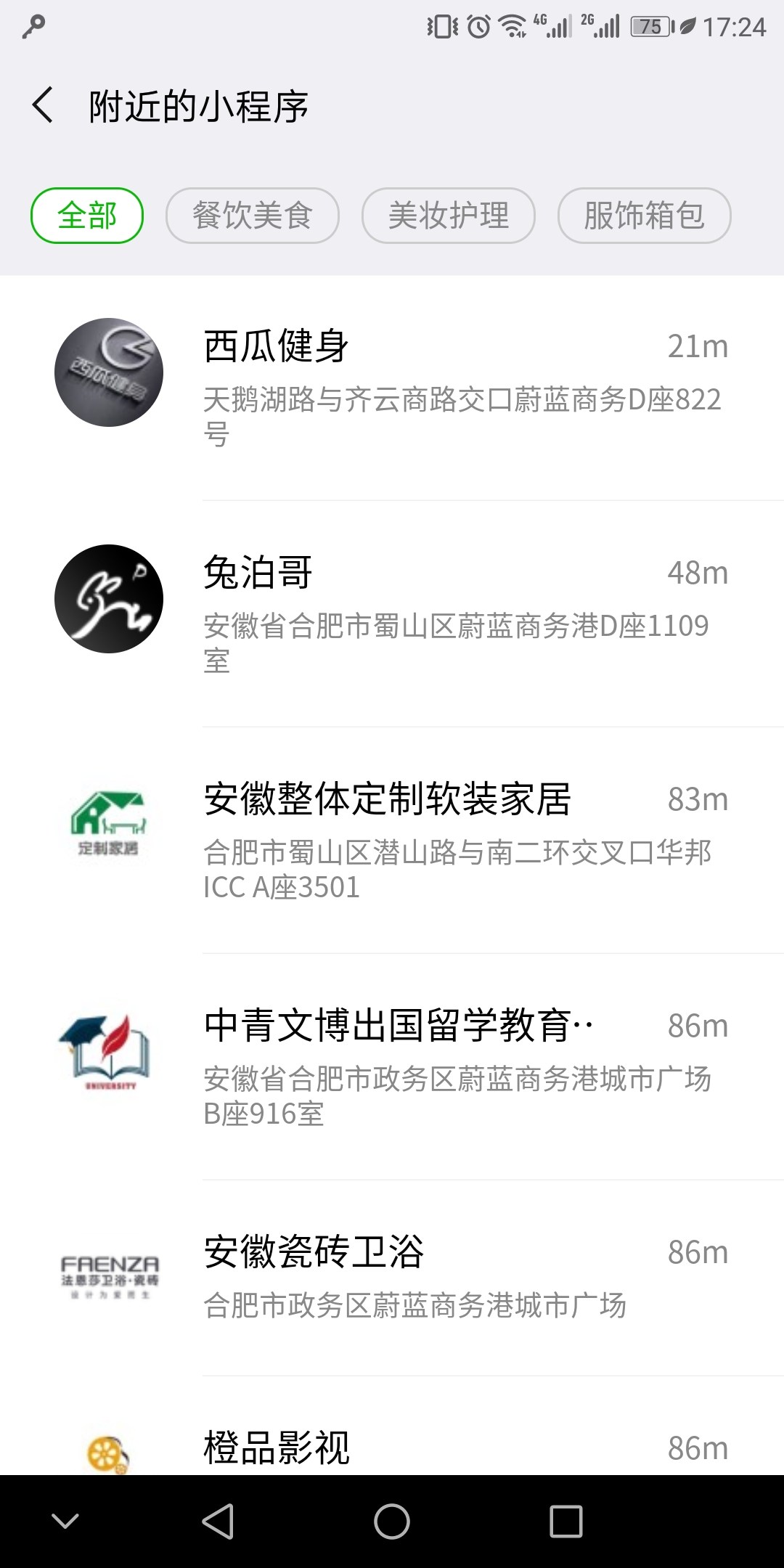Tap the 安徽瓷砖卫浴 listing text
The image size is (784, 1568).
pyautogui.click(x=314, y=1251)
